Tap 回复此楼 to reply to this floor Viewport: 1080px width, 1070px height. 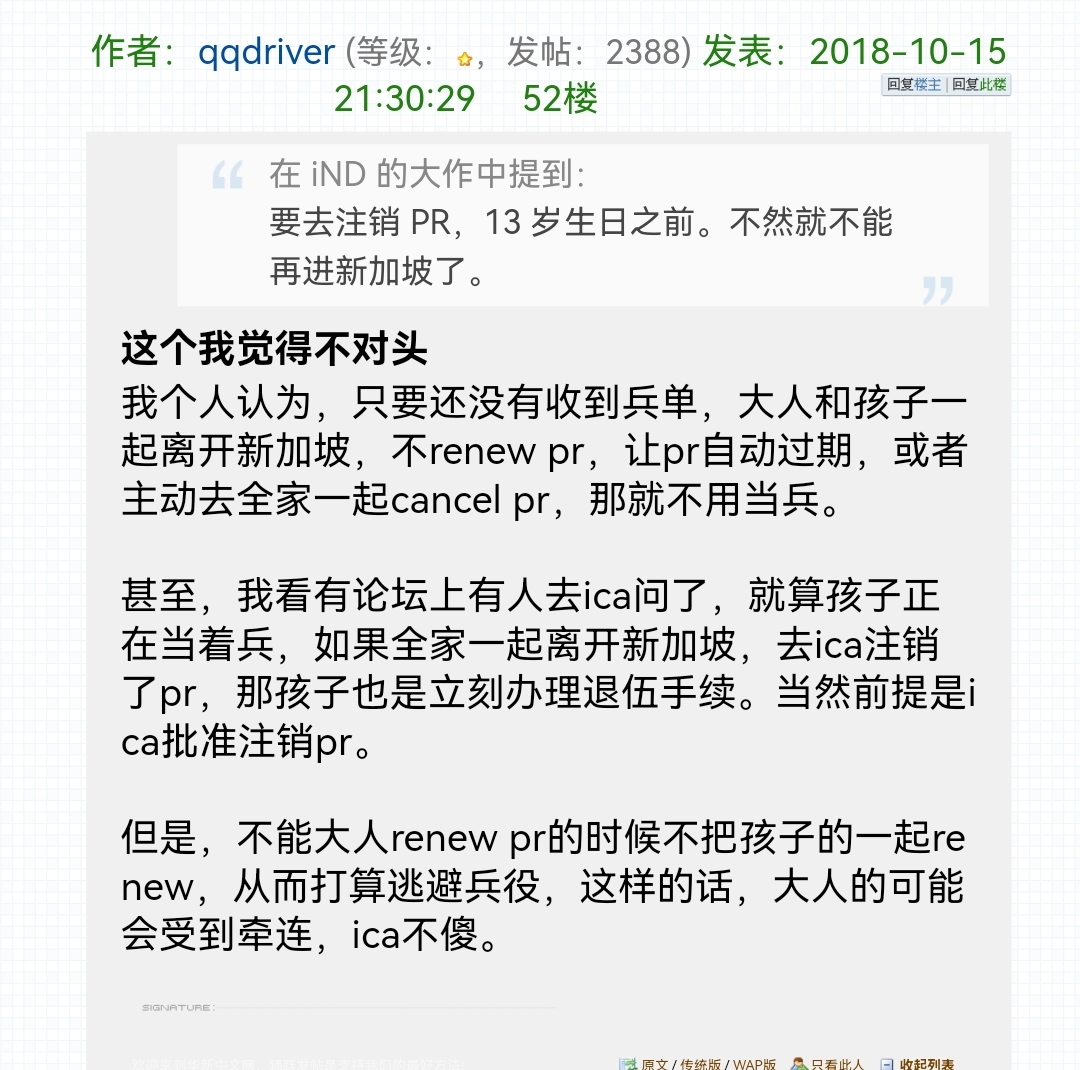coord(979,85)
